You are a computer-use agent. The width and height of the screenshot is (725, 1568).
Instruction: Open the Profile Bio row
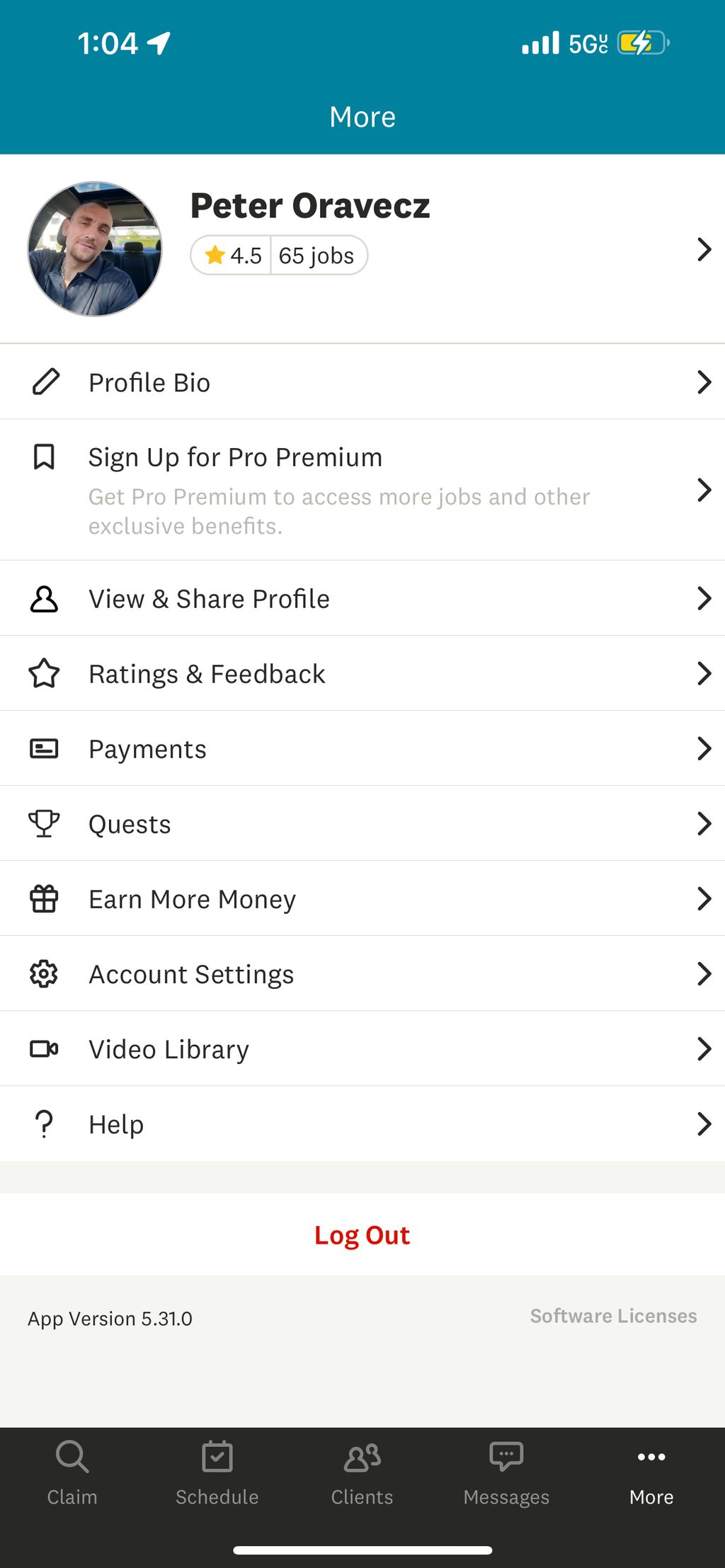click(362, 382)
